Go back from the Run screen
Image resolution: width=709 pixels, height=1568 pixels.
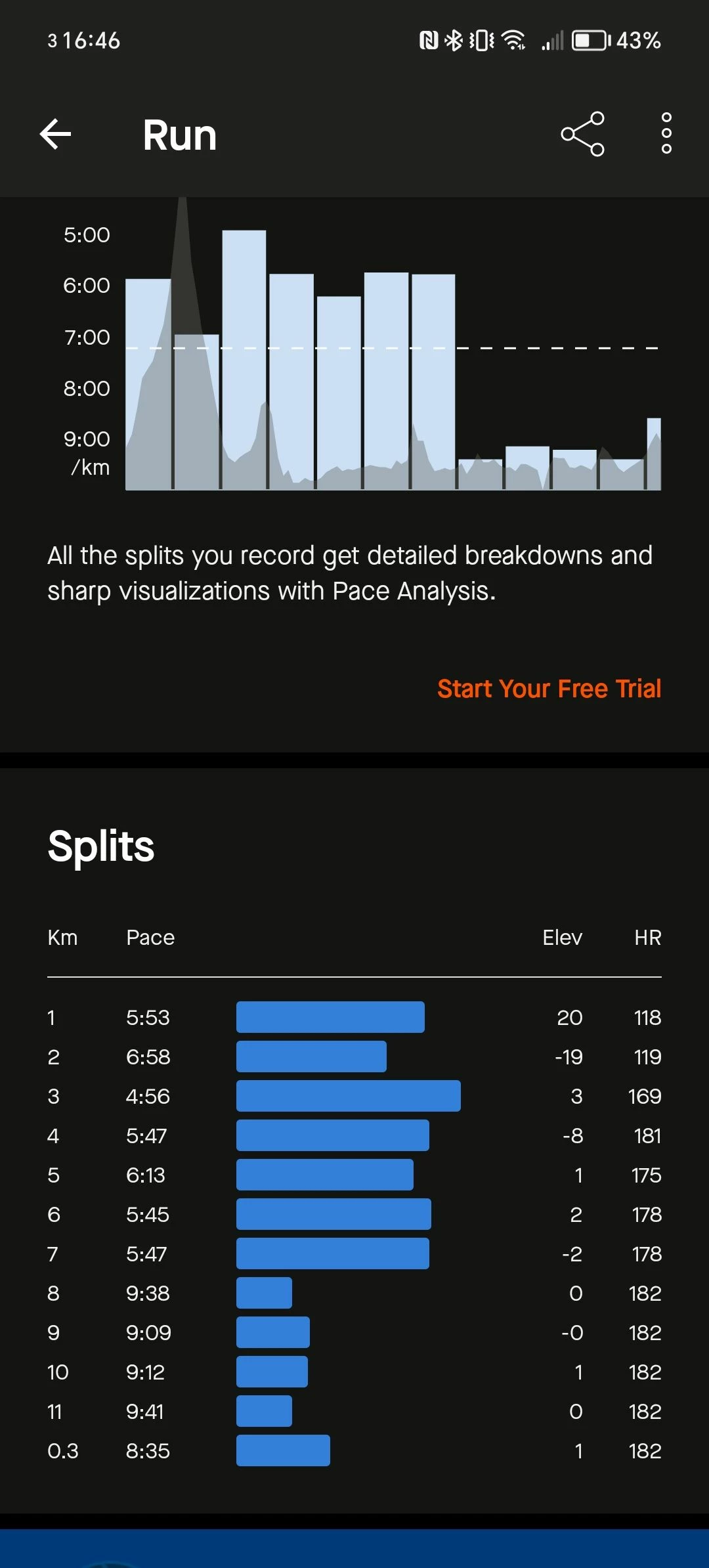pyautogui.click(x=55, y=135)
